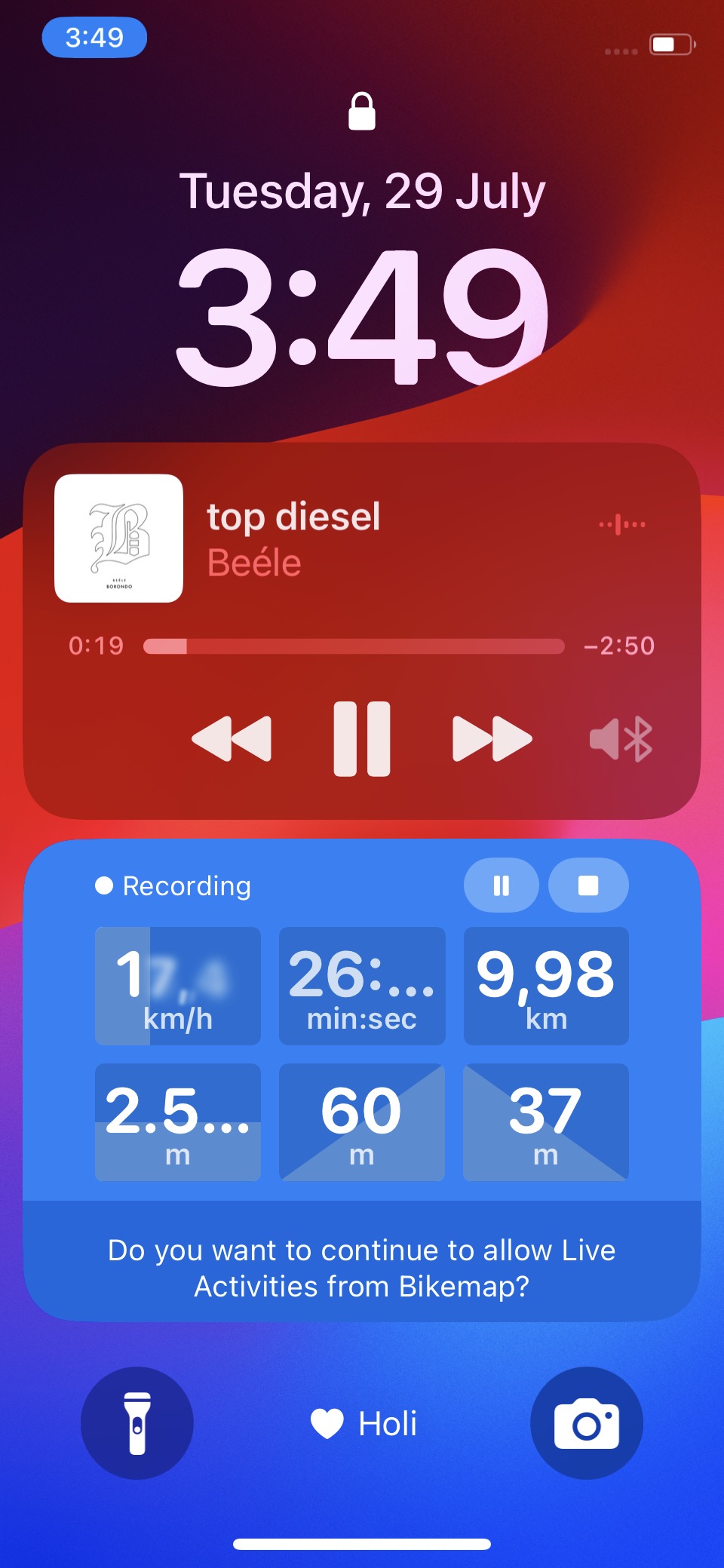The image size is (724, 1568).
Task: Open the 9,98 km distance tile
Action: click(546, 986)
